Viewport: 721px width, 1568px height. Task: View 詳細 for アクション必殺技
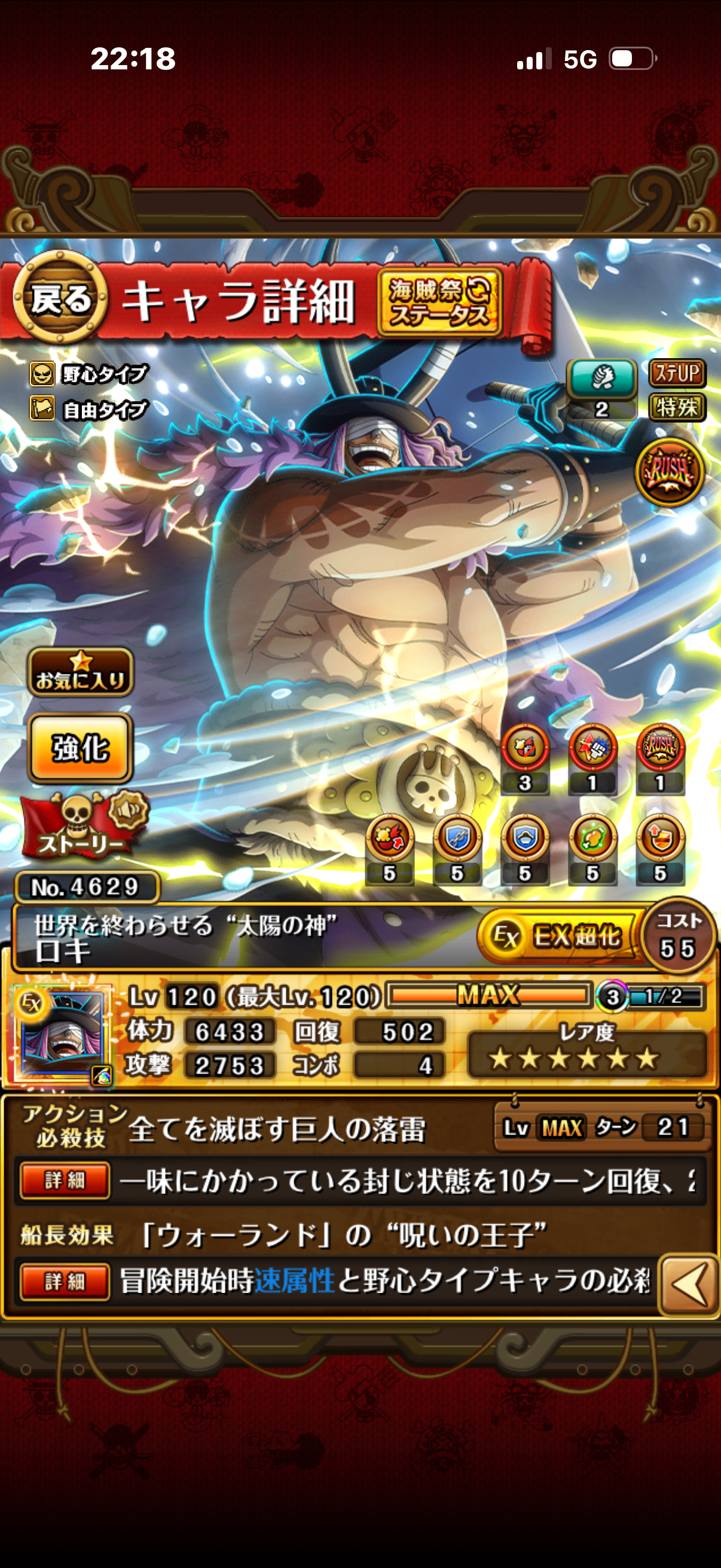65,1180
